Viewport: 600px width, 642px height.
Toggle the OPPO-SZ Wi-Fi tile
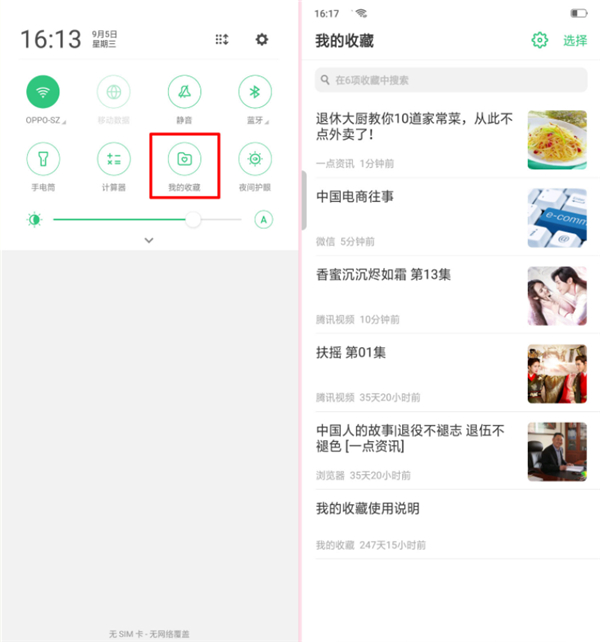(43, 93)
